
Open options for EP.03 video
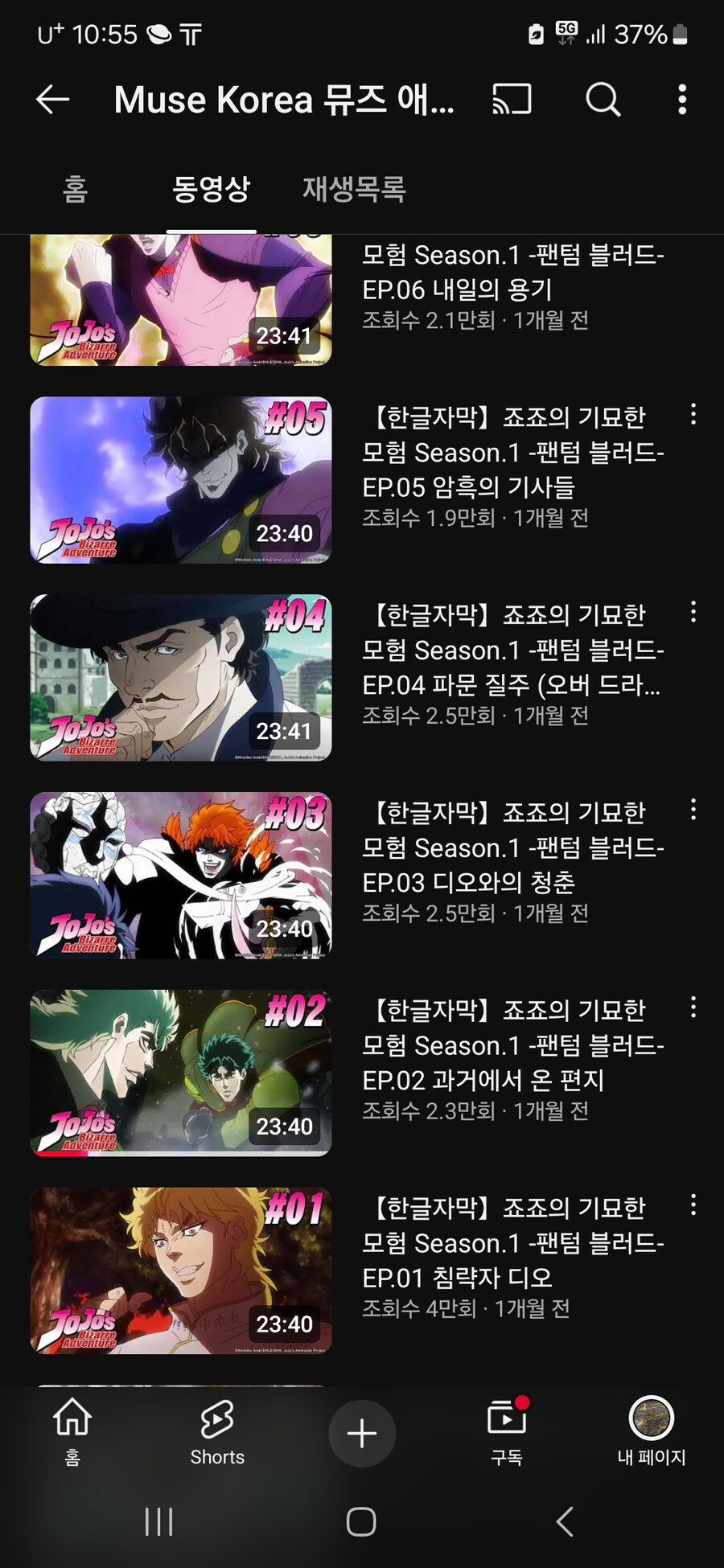(x=693, y=811)
